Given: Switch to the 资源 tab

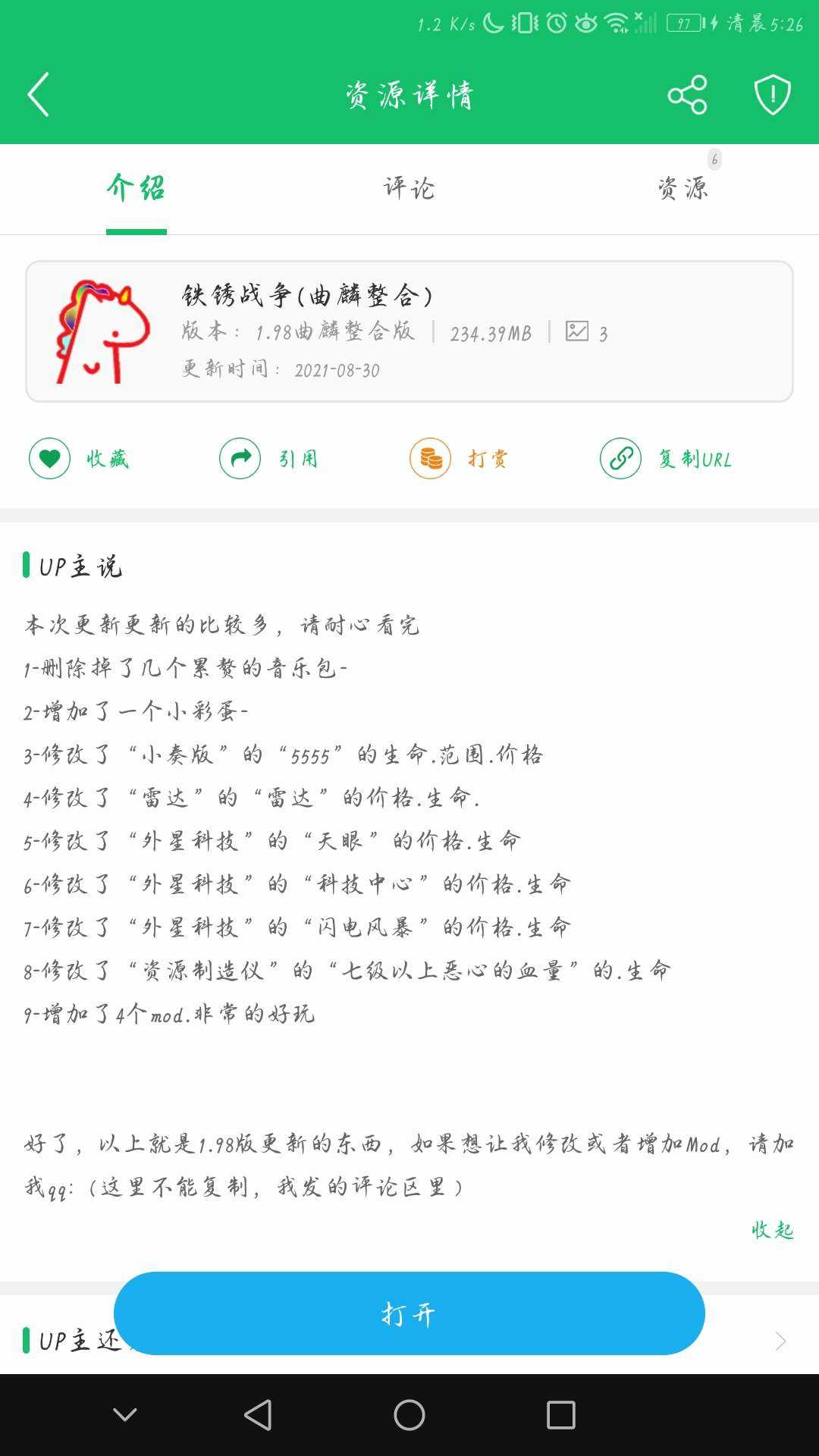Looking at the screenshot, I should tap(682, 188).
